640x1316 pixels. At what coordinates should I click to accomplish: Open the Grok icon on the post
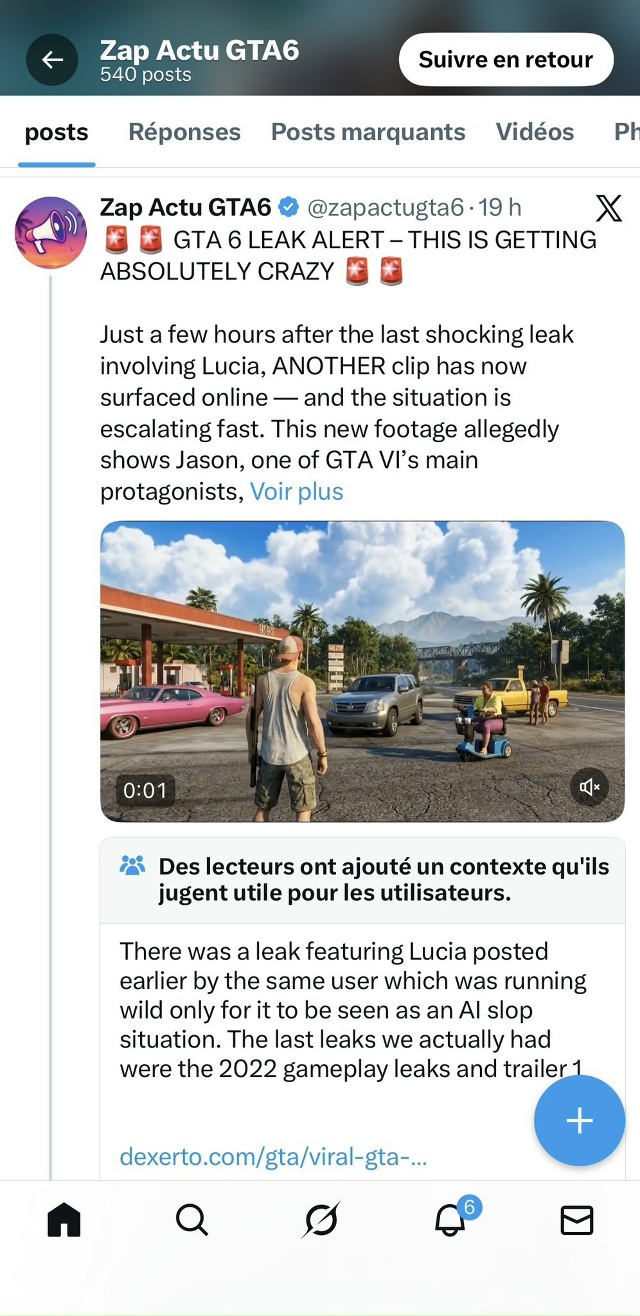pyautogui.click(x=608, y=208)
